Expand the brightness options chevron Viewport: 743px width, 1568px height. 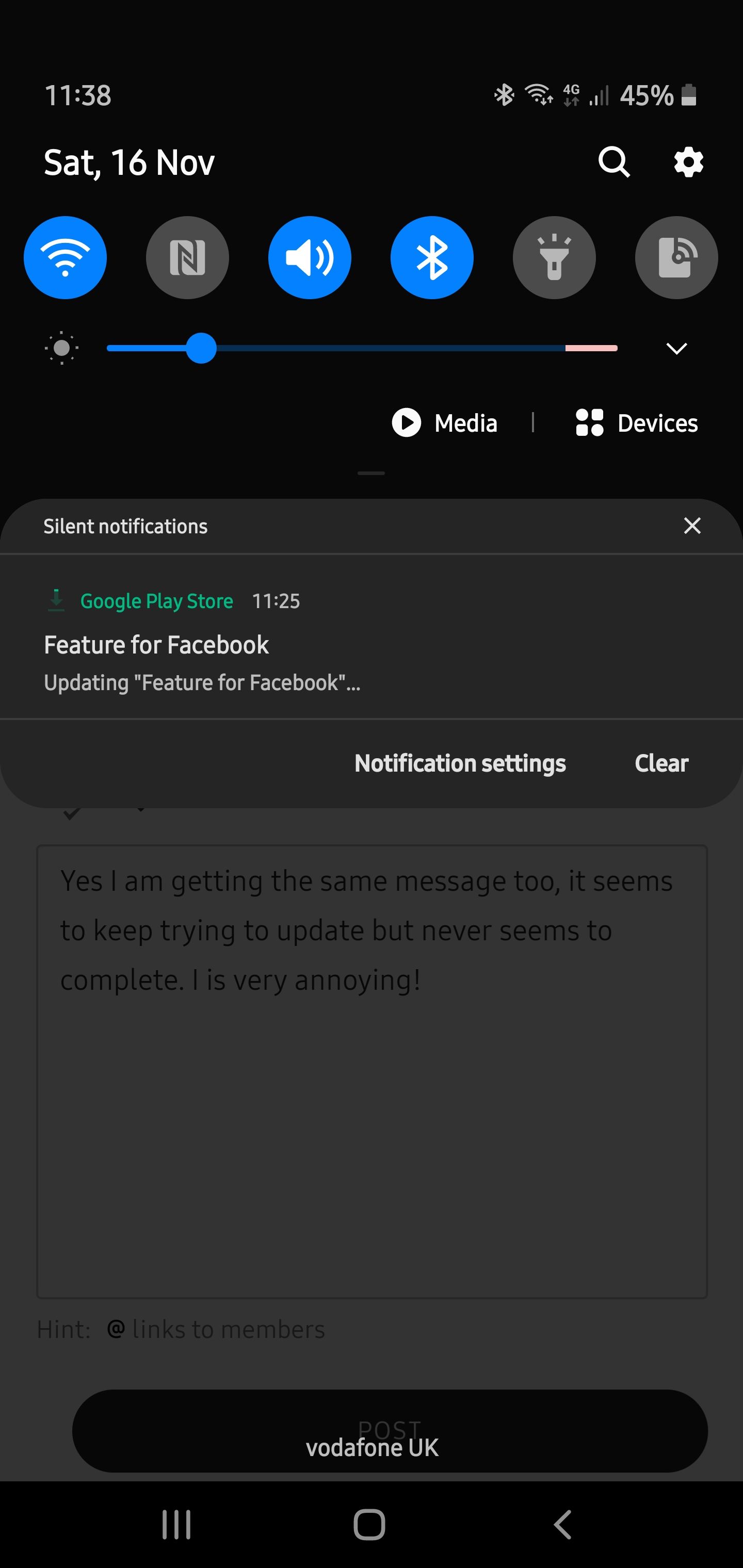pos(676,348)
